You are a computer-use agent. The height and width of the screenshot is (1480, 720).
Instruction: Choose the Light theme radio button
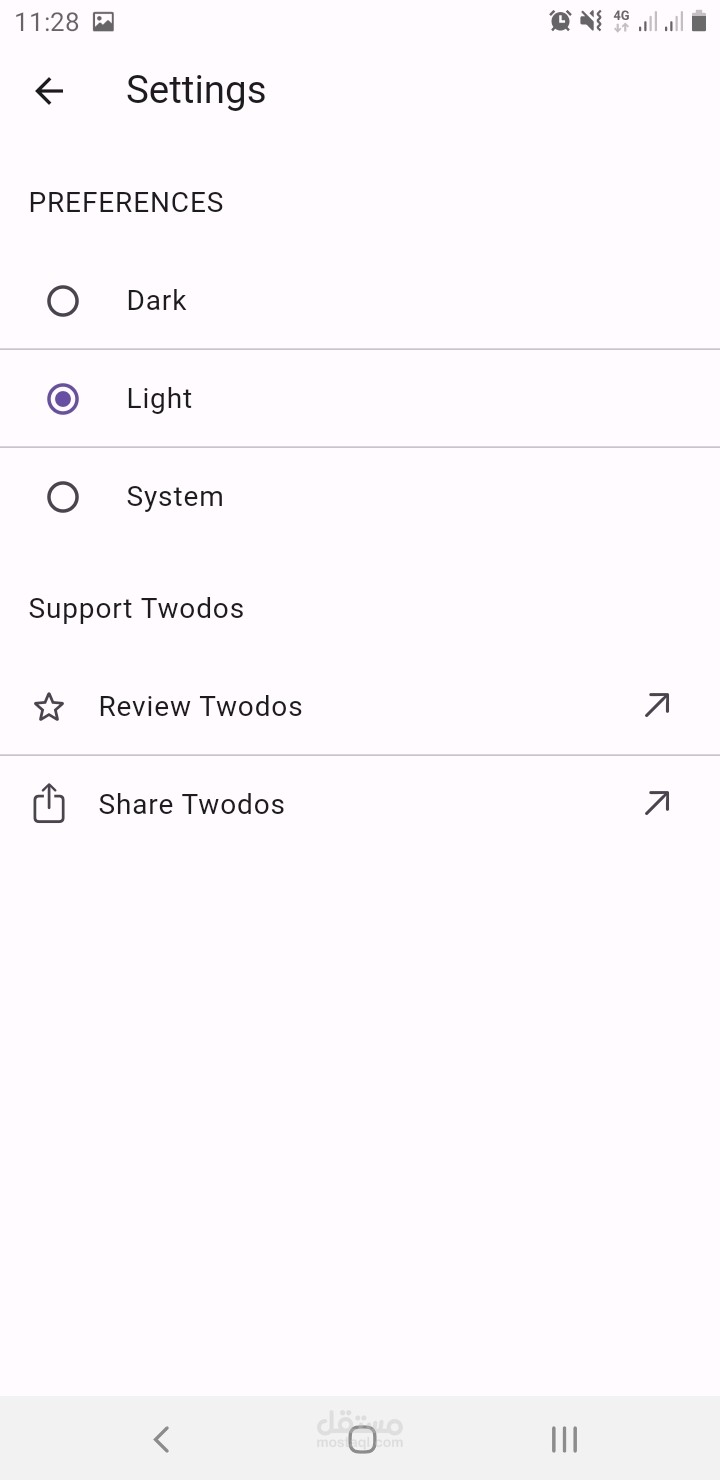63,399
